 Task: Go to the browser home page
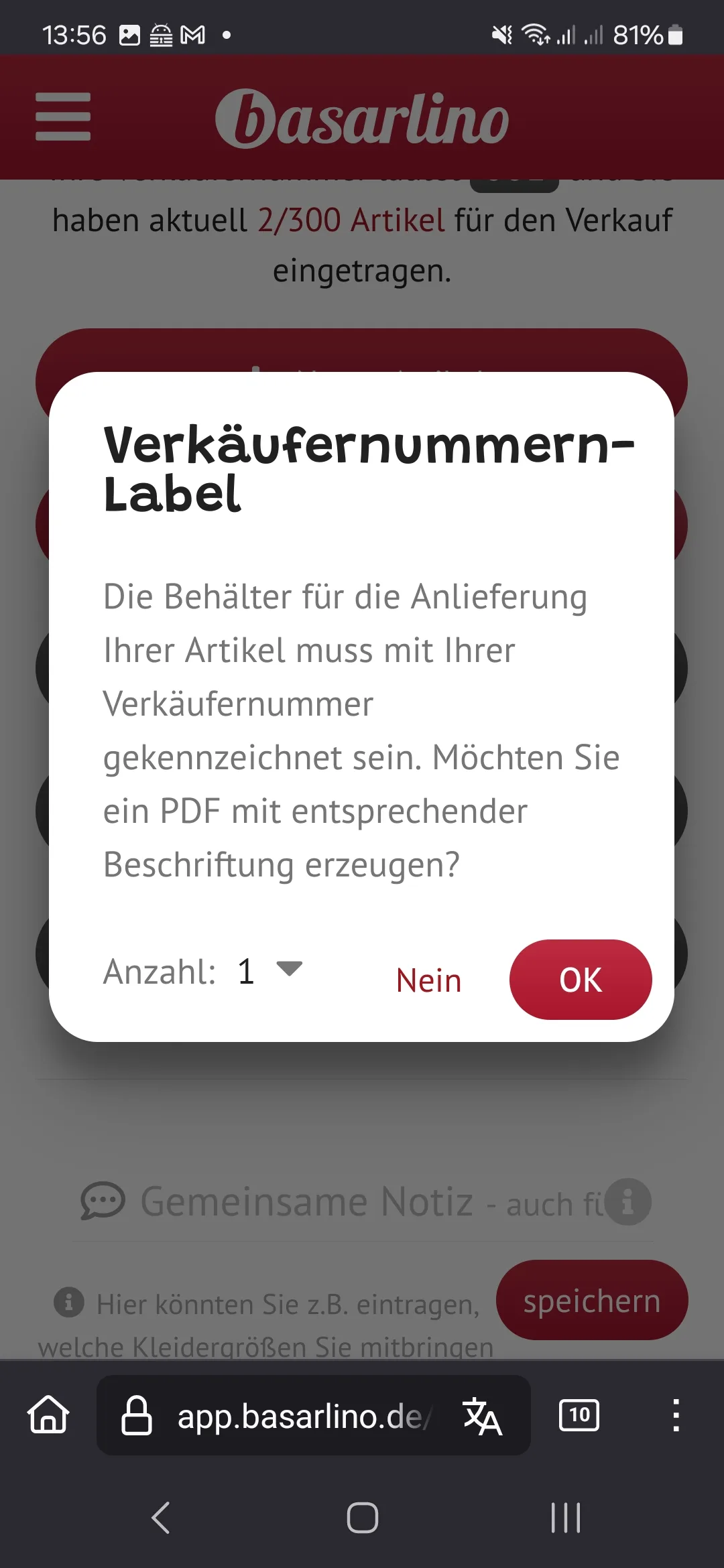pos(48,1414)
